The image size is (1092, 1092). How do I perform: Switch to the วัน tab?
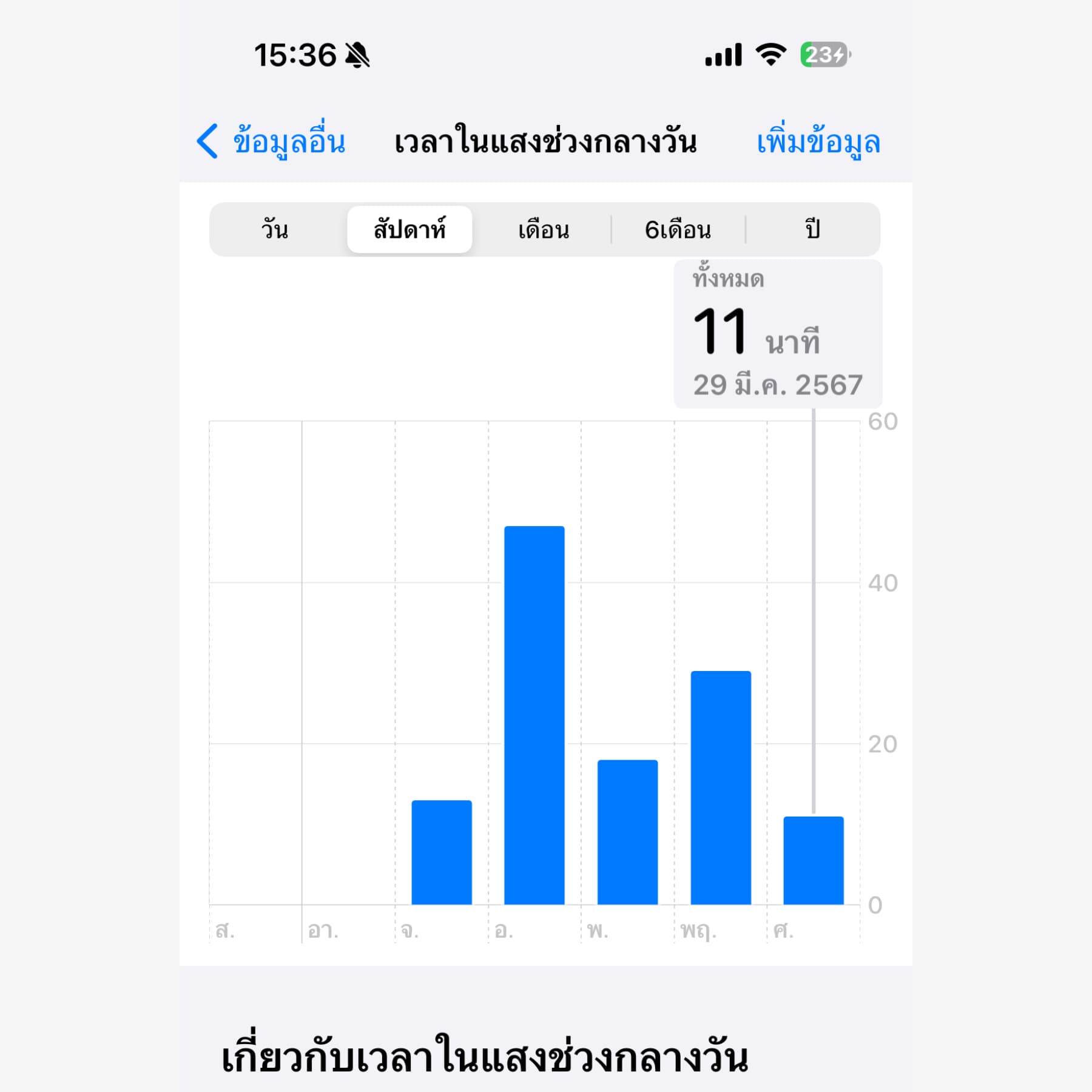[x=275, y=230]
